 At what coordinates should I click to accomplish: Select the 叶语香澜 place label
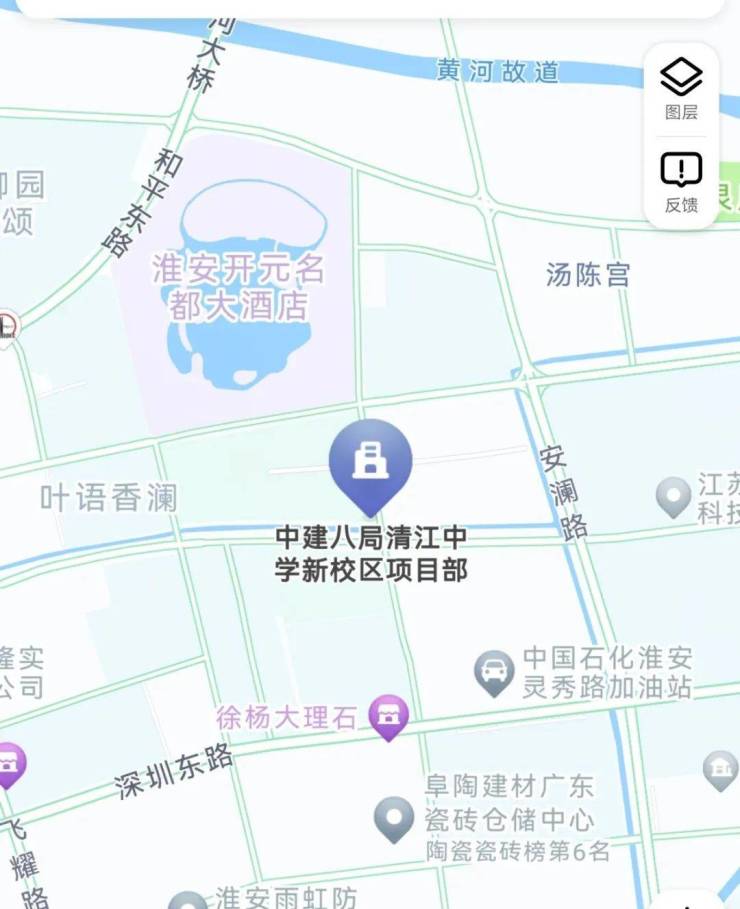point(108,497)
